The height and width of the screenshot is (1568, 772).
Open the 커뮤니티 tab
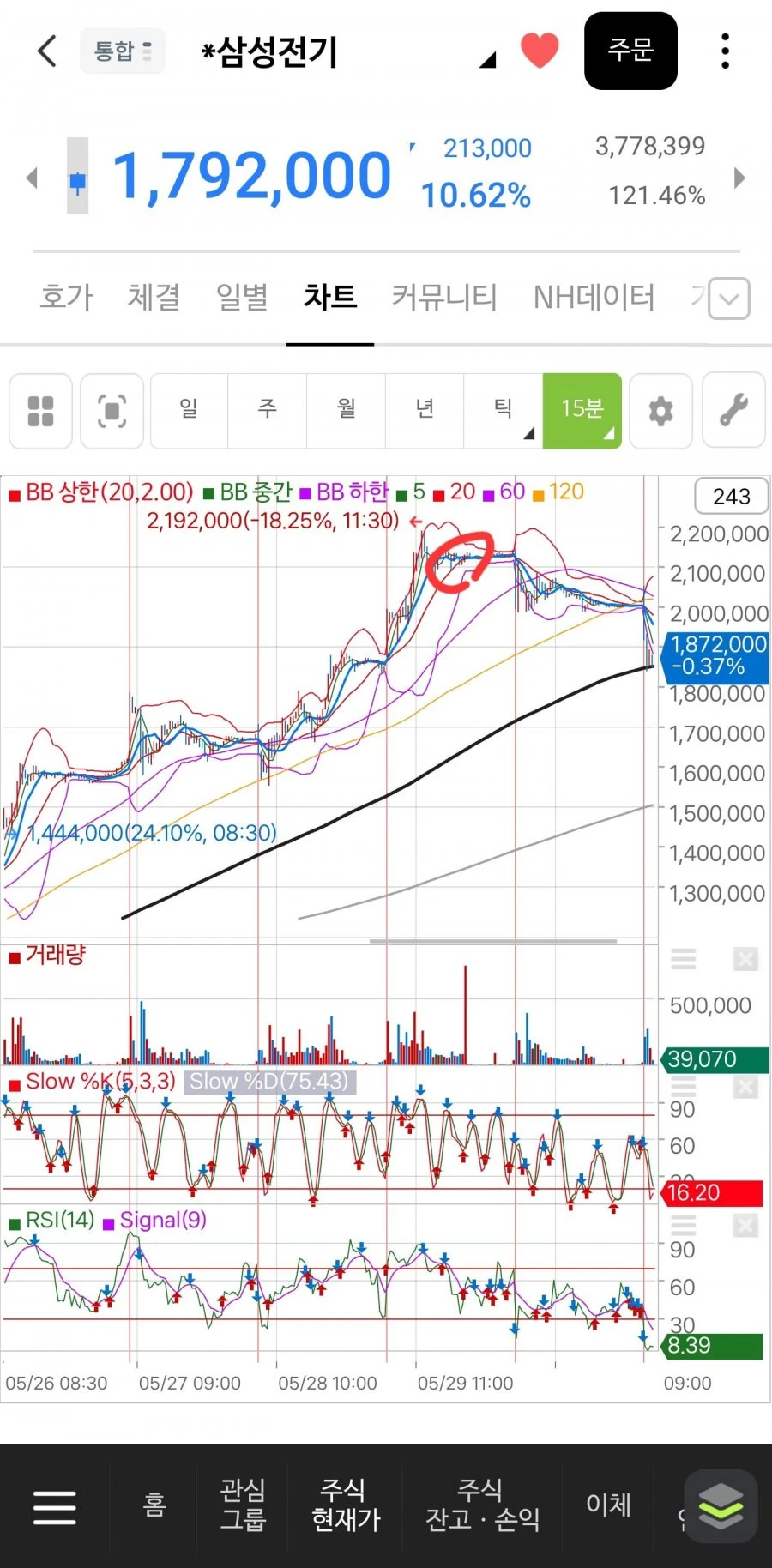pyautogui.click(x=444, y=297)
